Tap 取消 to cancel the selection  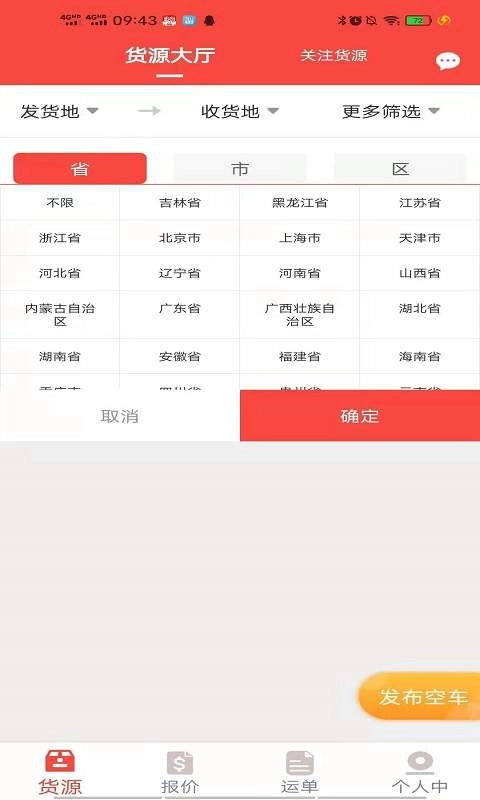(120, 416)
